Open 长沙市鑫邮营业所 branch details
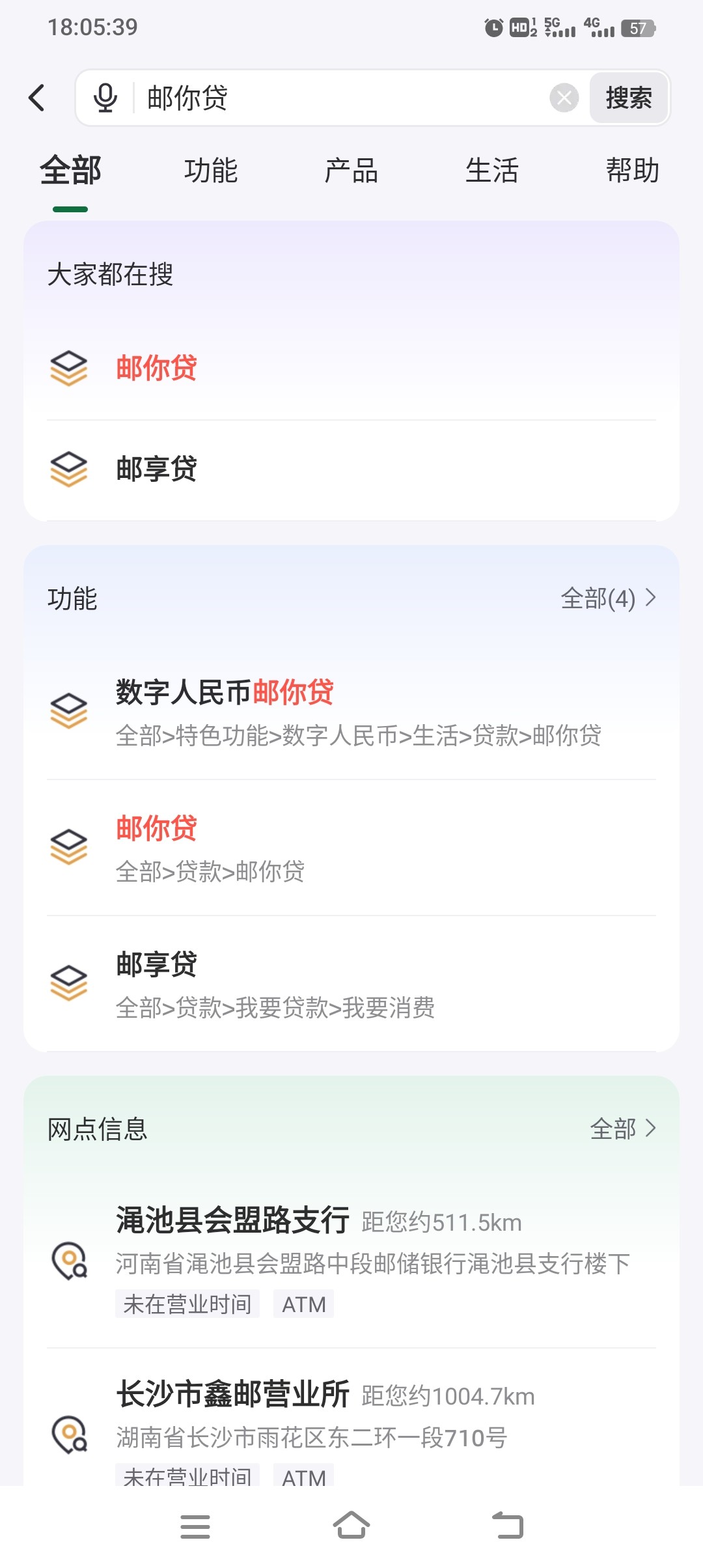The height and width of the screenshot is (1568, 703). click(x=351, y=1426)
